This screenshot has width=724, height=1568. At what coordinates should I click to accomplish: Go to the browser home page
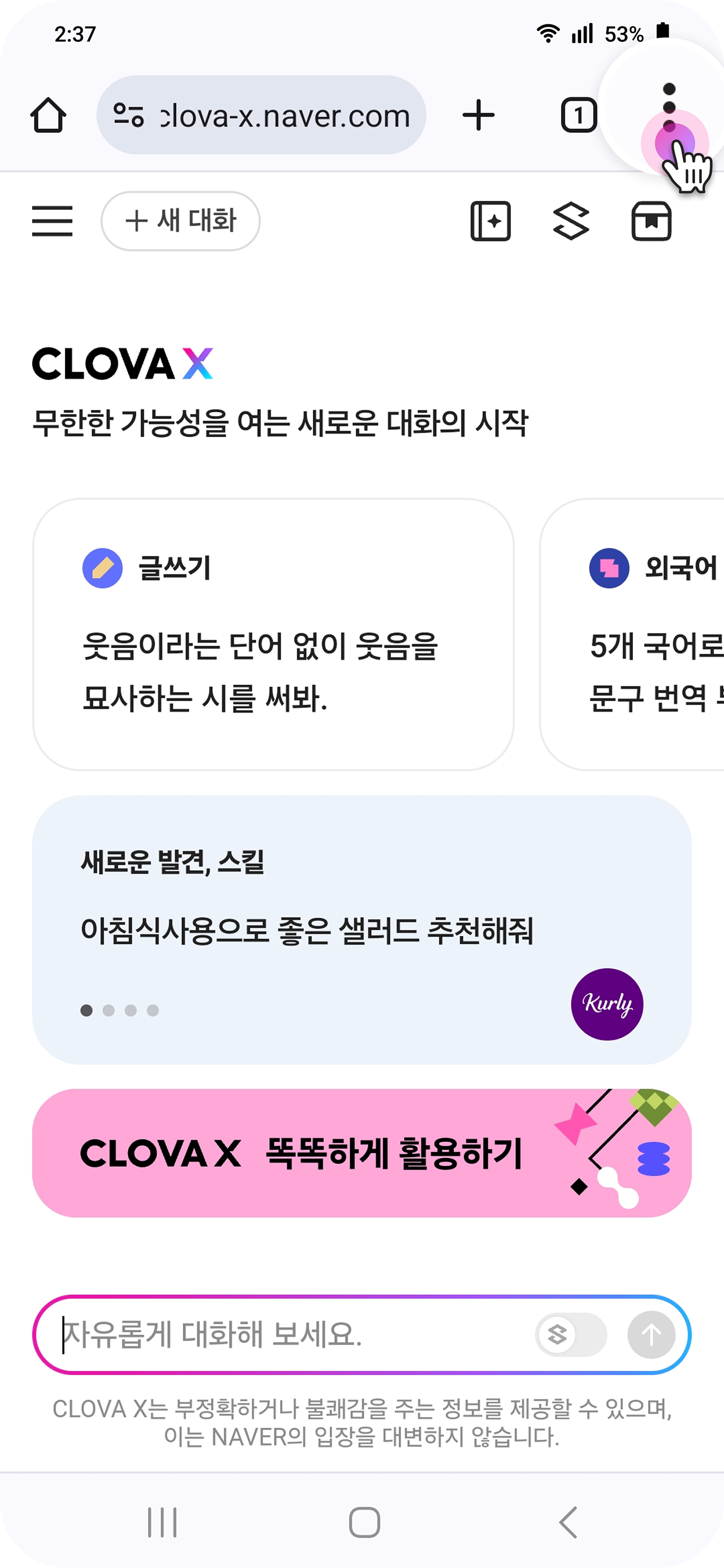pos(48,116)
